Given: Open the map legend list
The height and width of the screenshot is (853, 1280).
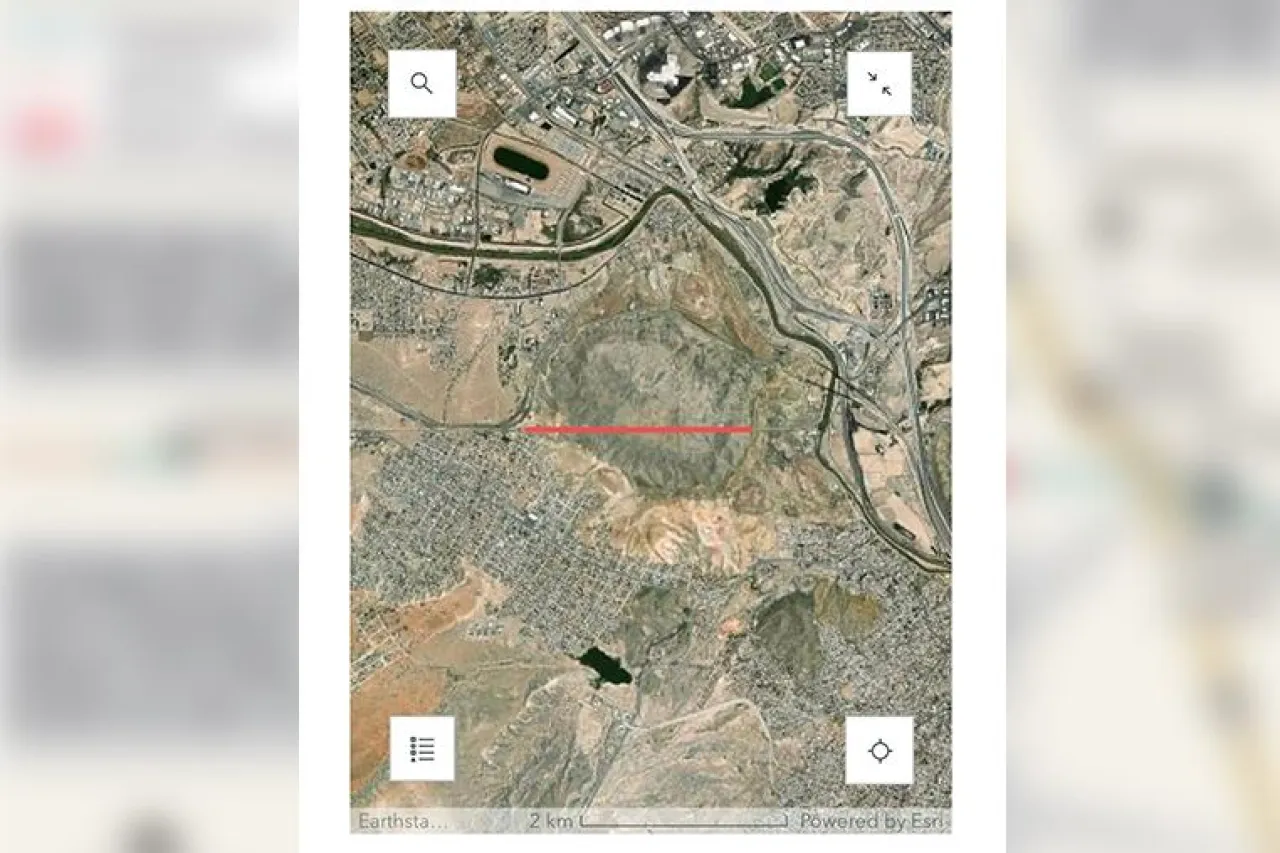Looking at the screenshot, I should [422, 748].
